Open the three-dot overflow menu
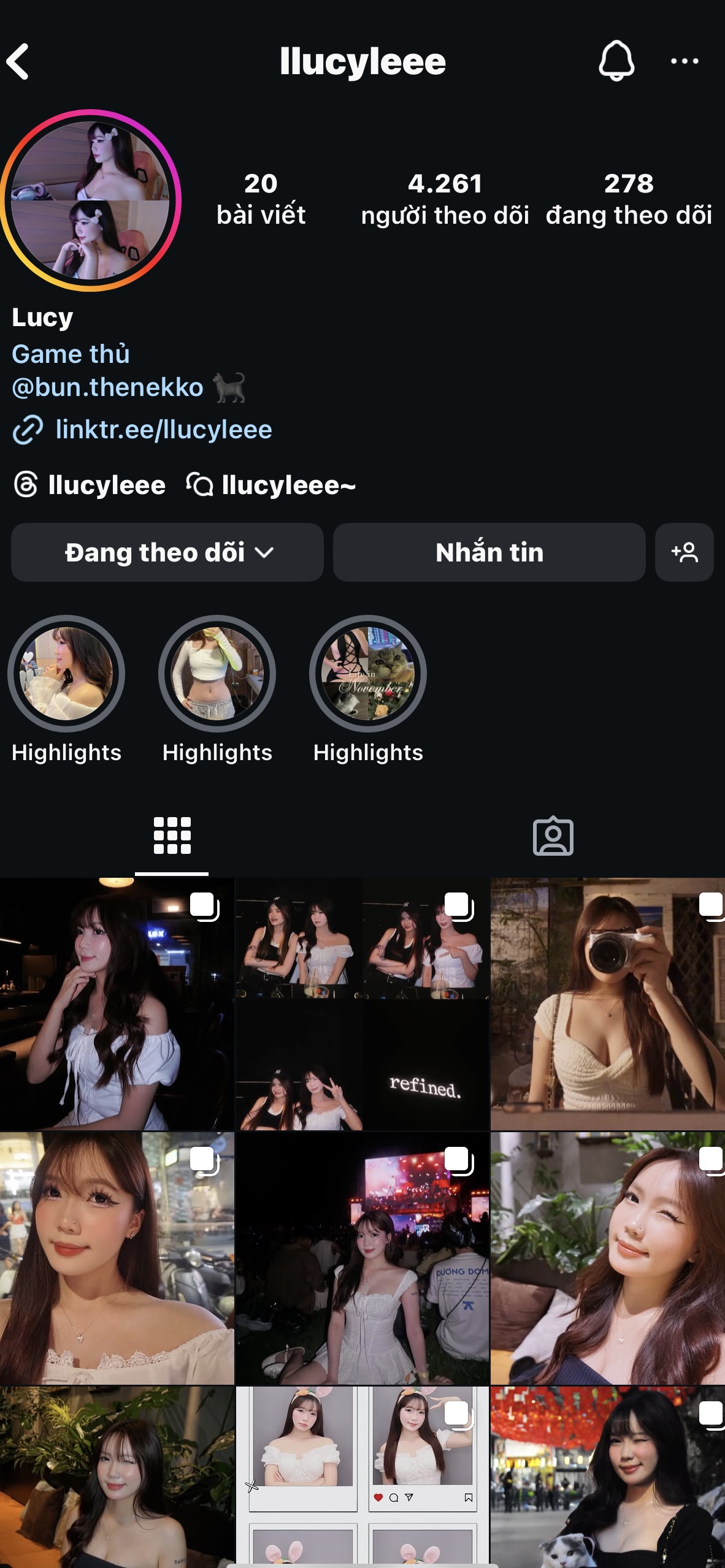The width and height of the screenshot is (725, 1568). (684, 61)
